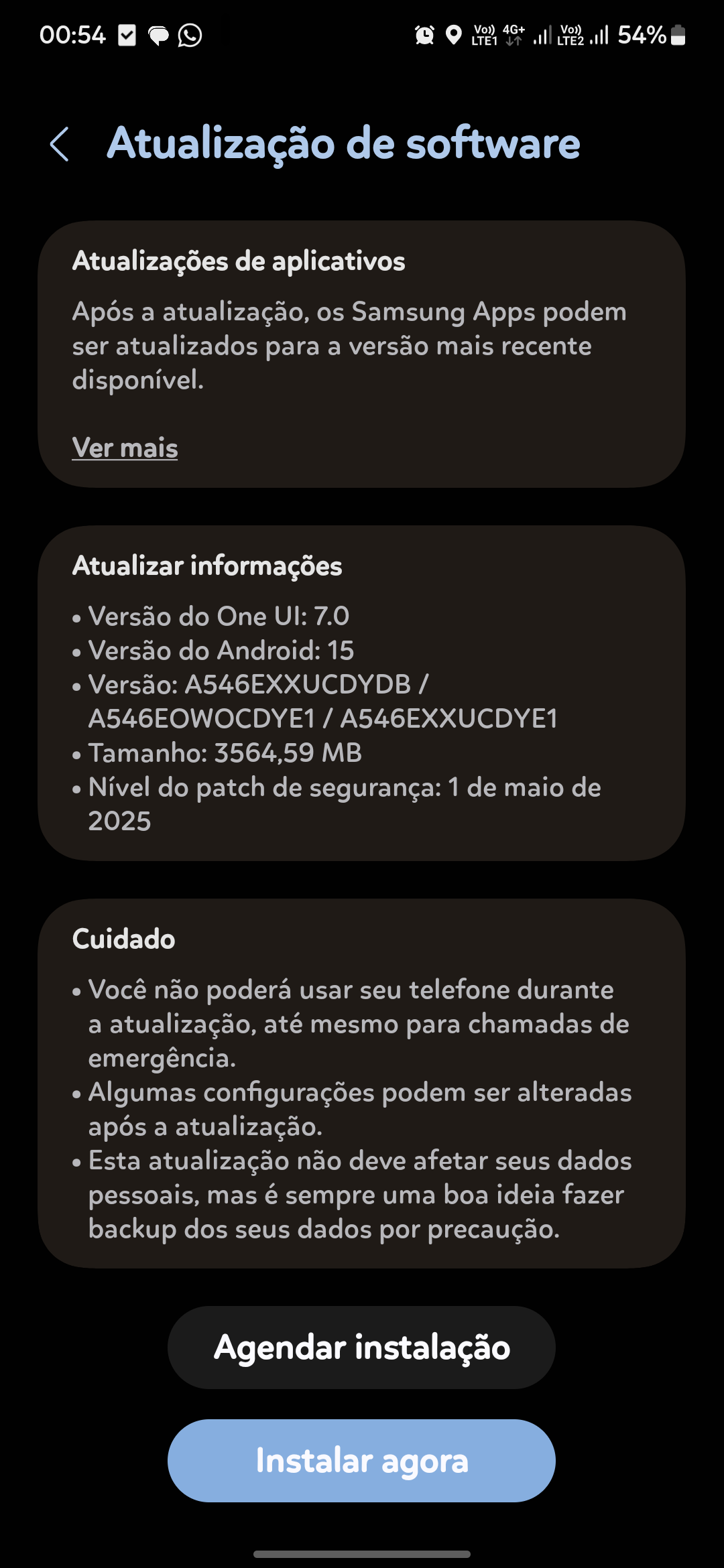The image size is (724, 1568).
Task: Tap the Atualização de software title
Action: coord(344,143)
